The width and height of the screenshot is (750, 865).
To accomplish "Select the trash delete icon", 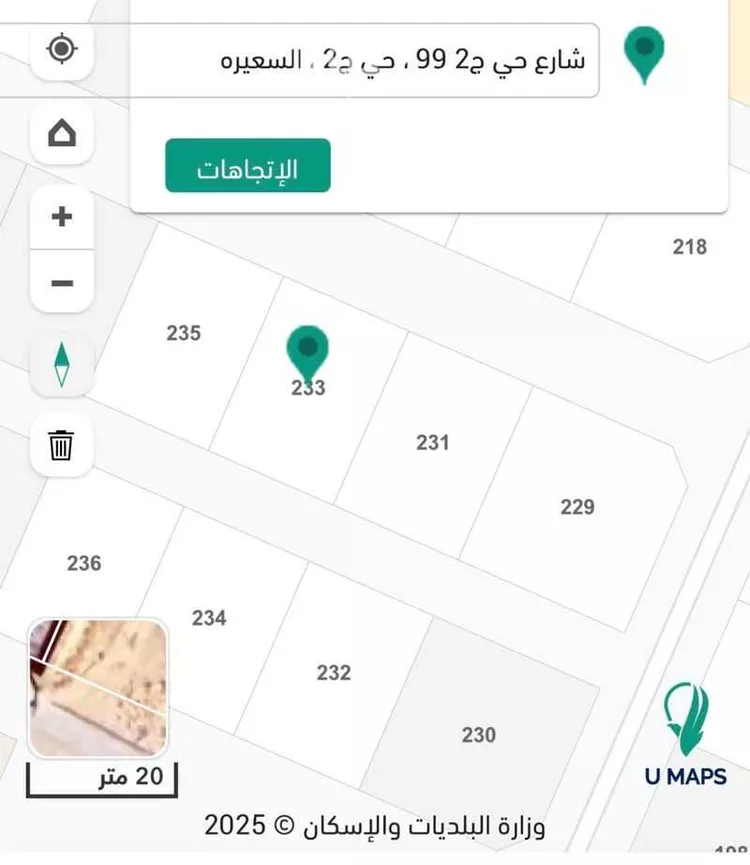I will click(61, 447).
